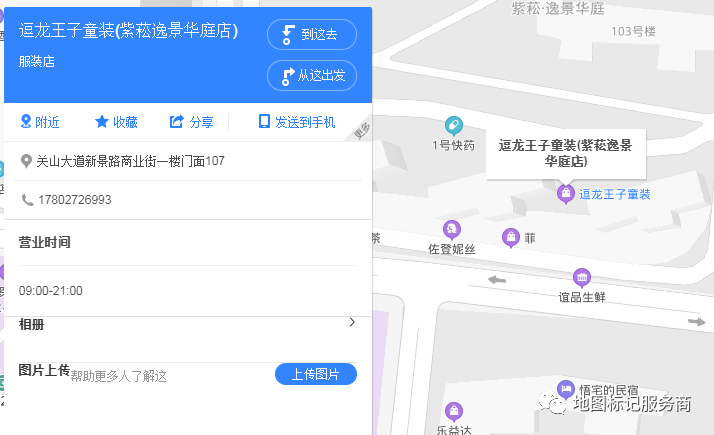Screen dimensions: 714x435
Task: Select 从这出发 as the starting point
Action: (x=311, y=76)
